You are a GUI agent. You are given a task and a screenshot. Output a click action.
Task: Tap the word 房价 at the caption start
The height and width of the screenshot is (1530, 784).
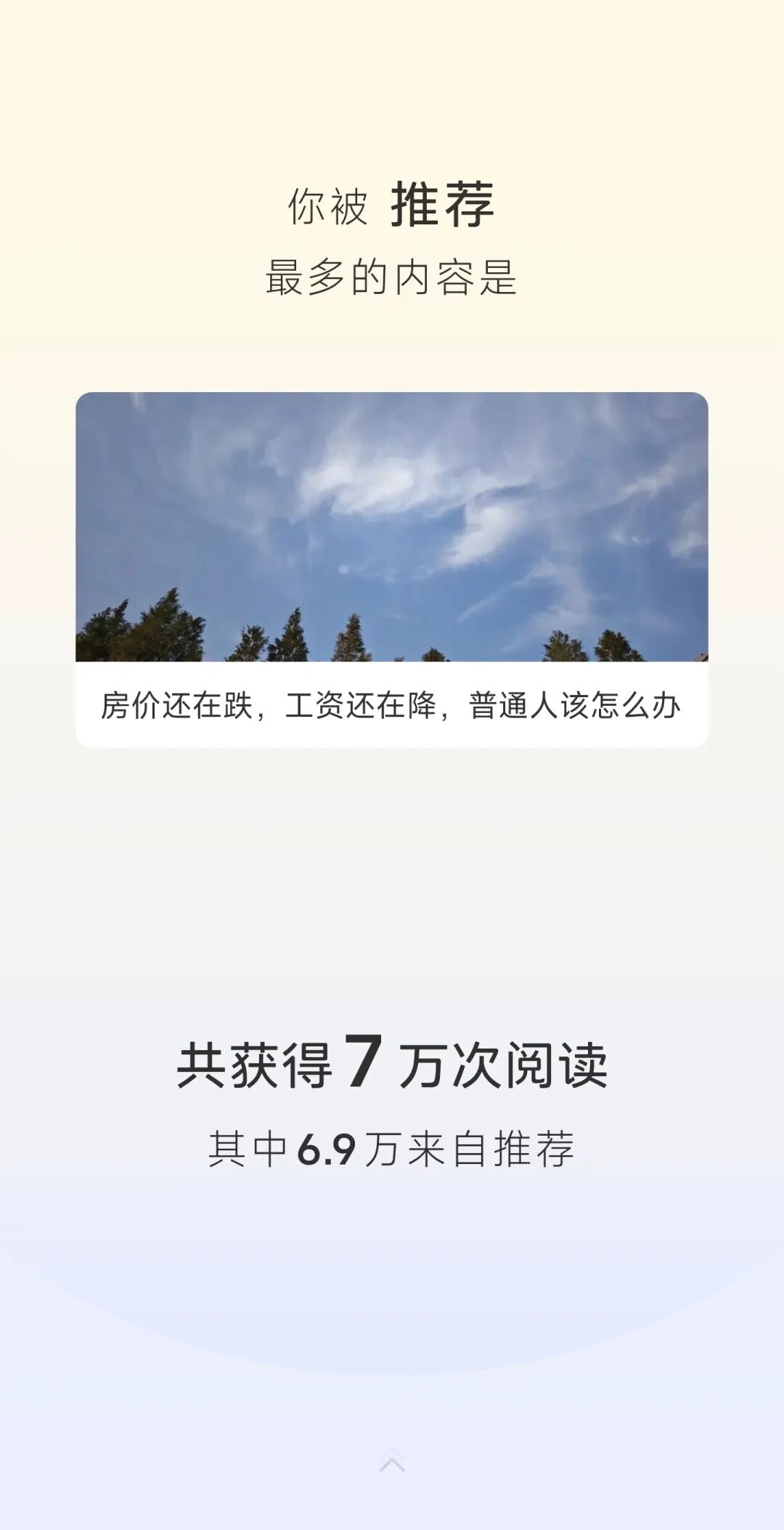132,703
